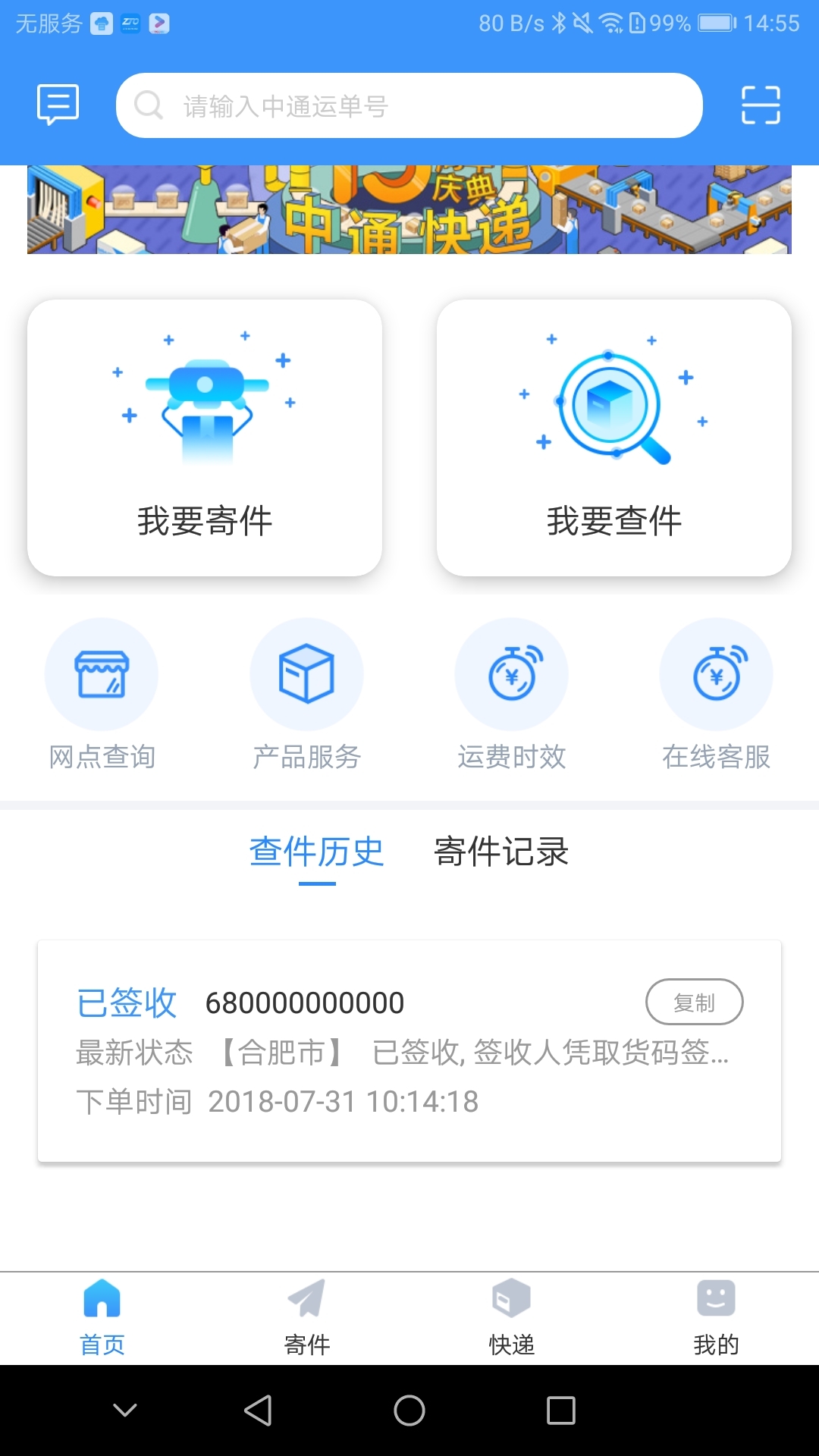Tap the barcode scan icon
Screen dimensions: 819x1456
[x=761, y=105]
